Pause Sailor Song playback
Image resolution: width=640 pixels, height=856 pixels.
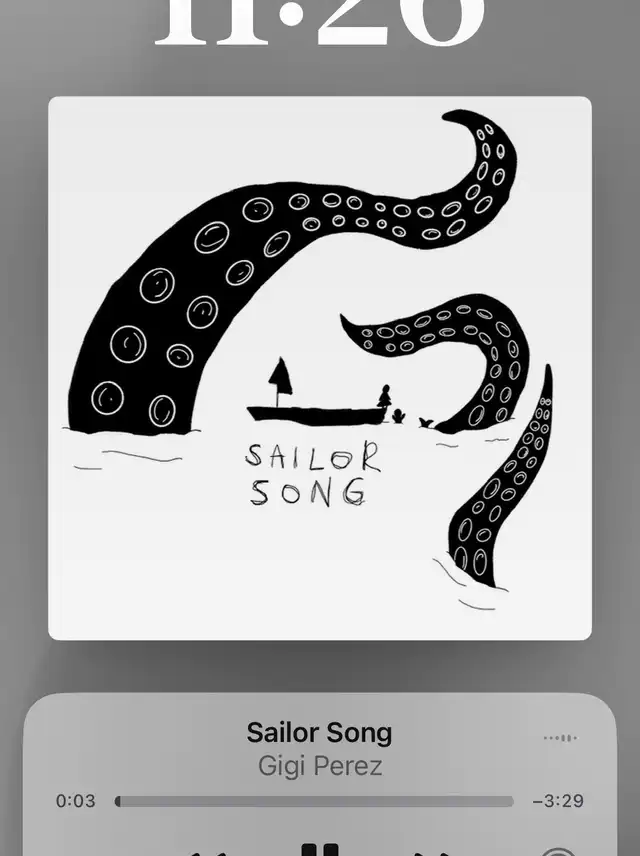point(320,850)
